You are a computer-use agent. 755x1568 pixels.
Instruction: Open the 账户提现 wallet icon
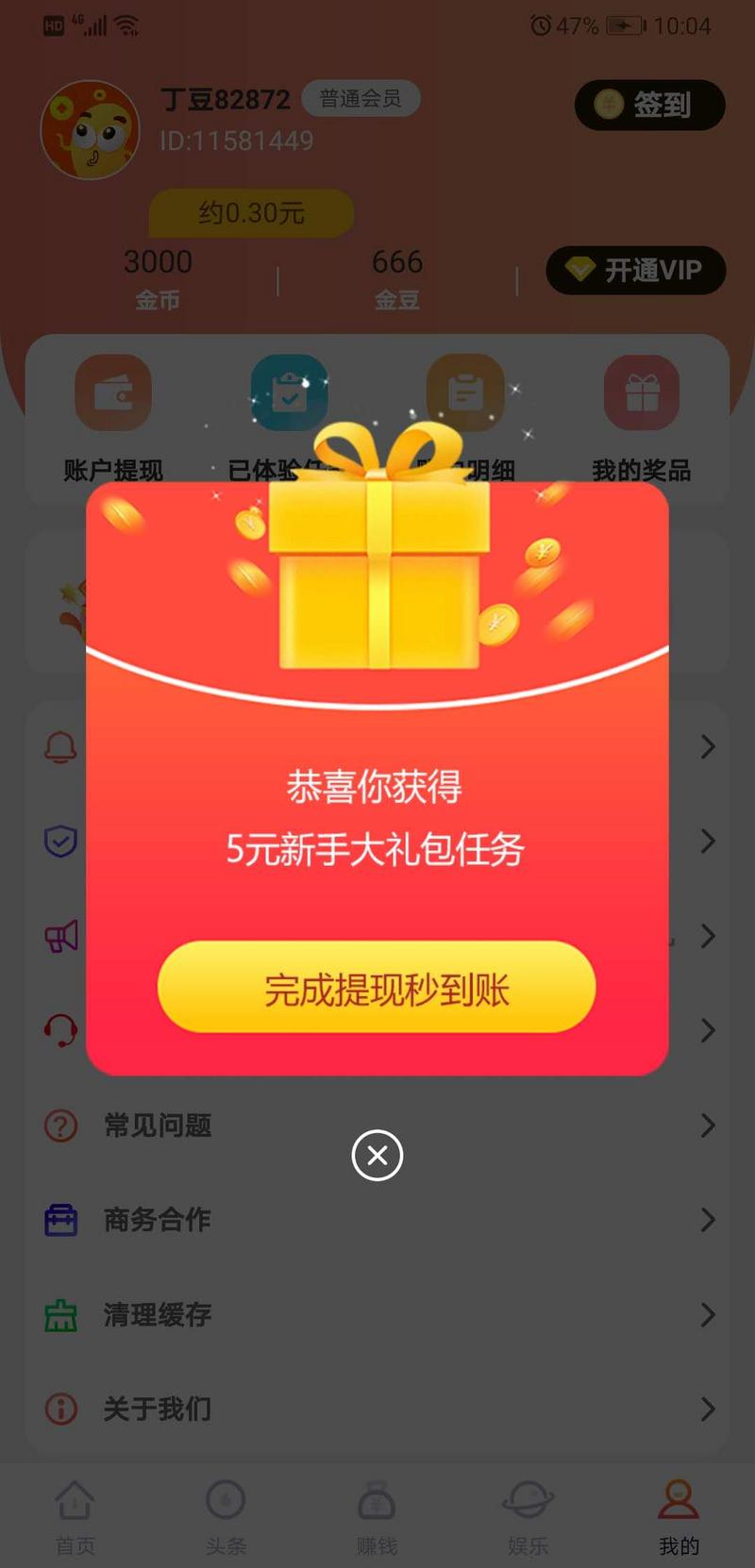(x=111, y=392)
